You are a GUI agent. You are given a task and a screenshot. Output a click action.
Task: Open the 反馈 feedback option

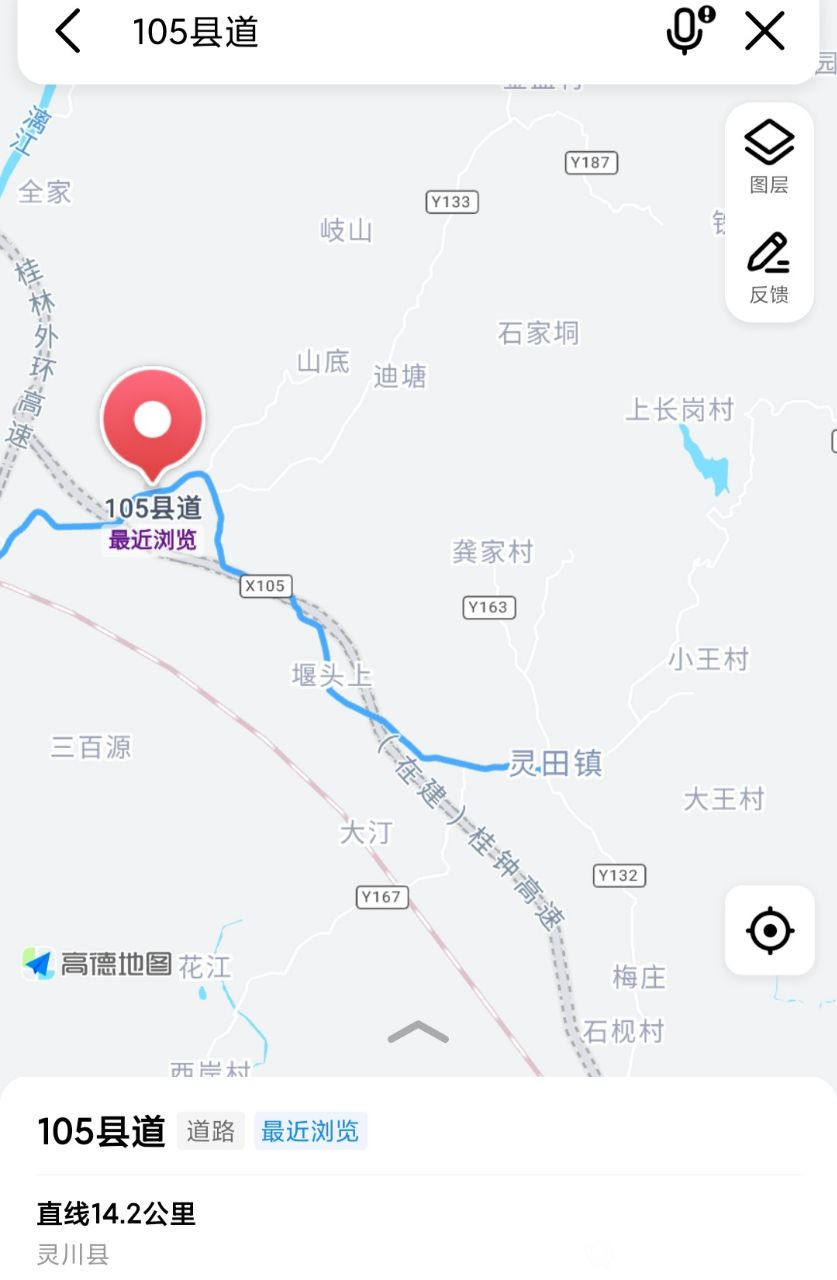769,268
